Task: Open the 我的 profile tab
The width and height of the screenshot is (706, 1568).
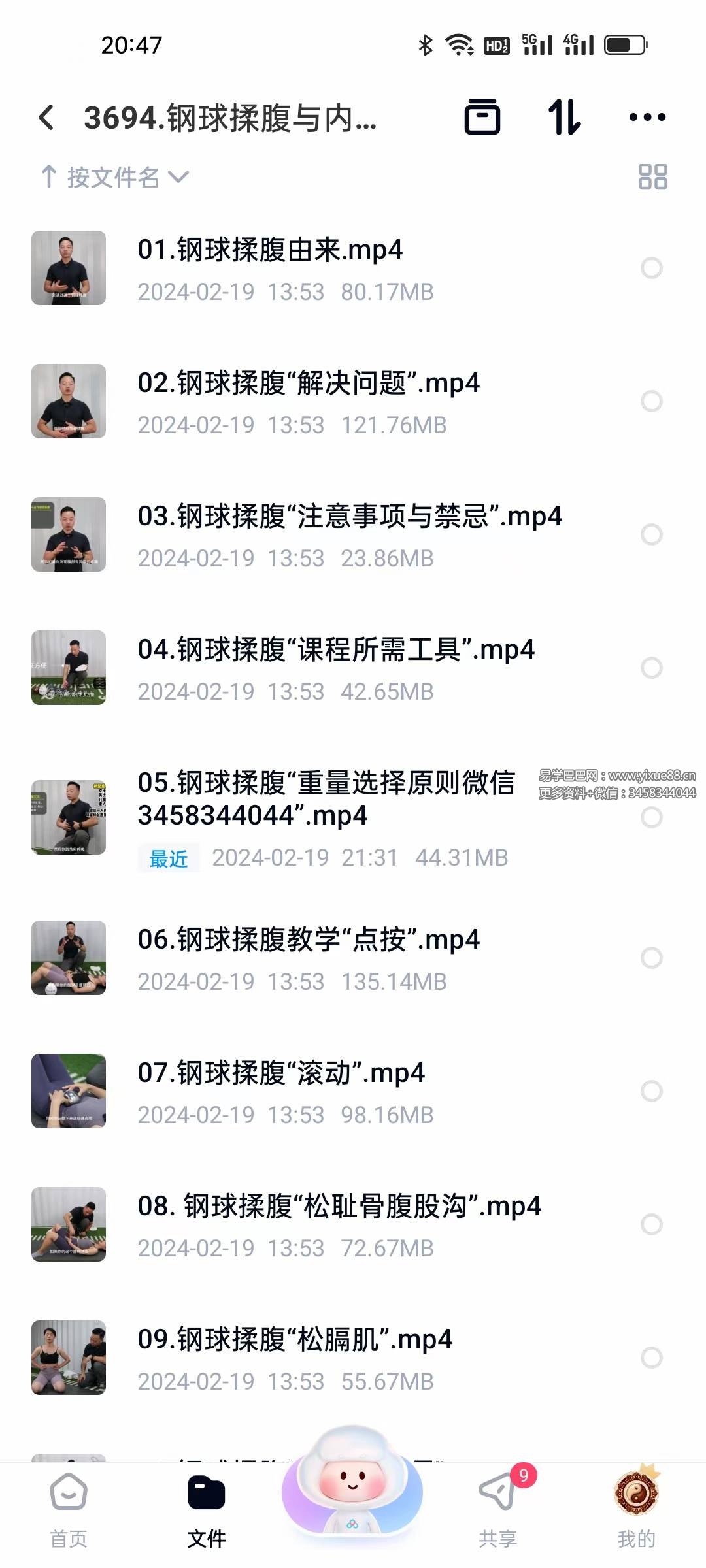Action: (x=636, y=1510)
